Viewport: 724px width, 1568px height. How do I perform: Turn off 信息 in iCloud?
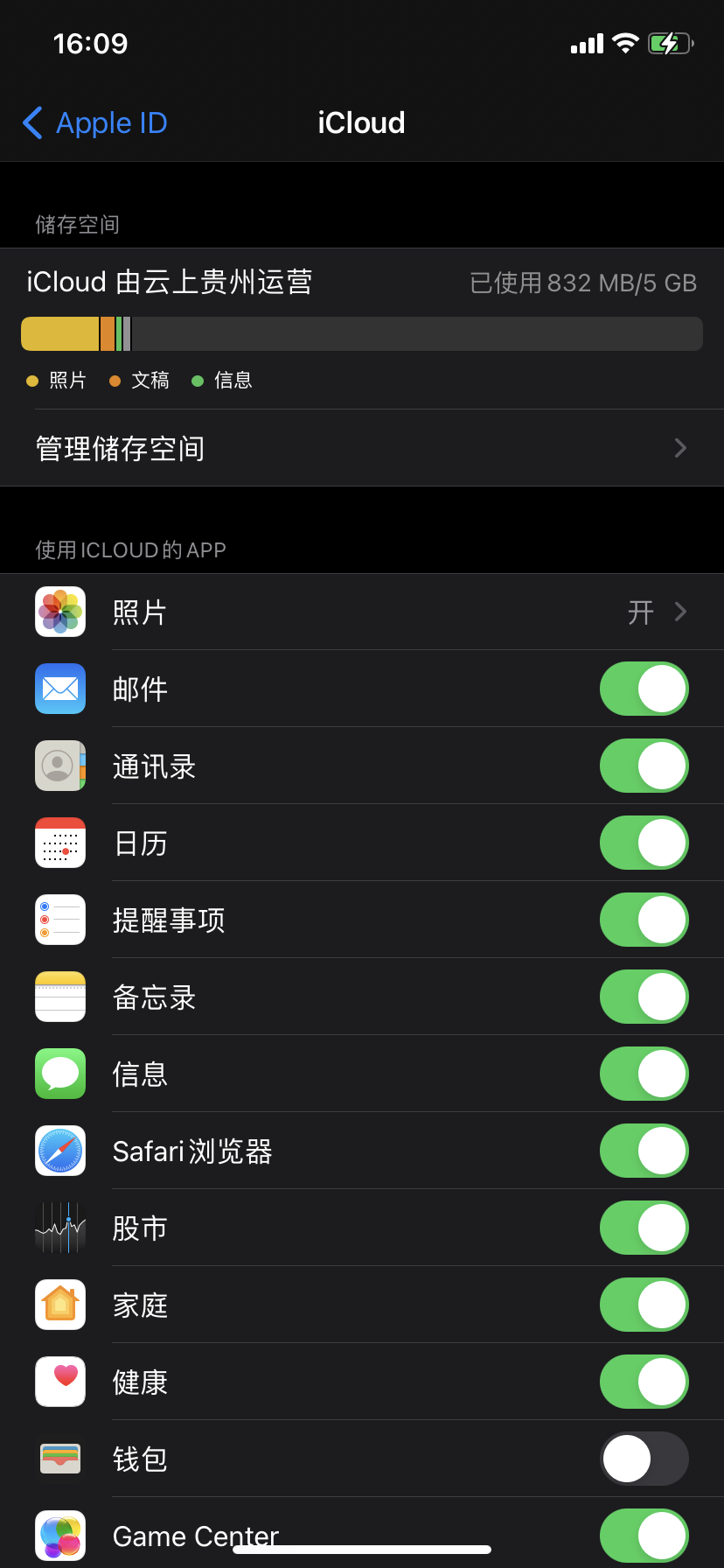[644, 1074]
